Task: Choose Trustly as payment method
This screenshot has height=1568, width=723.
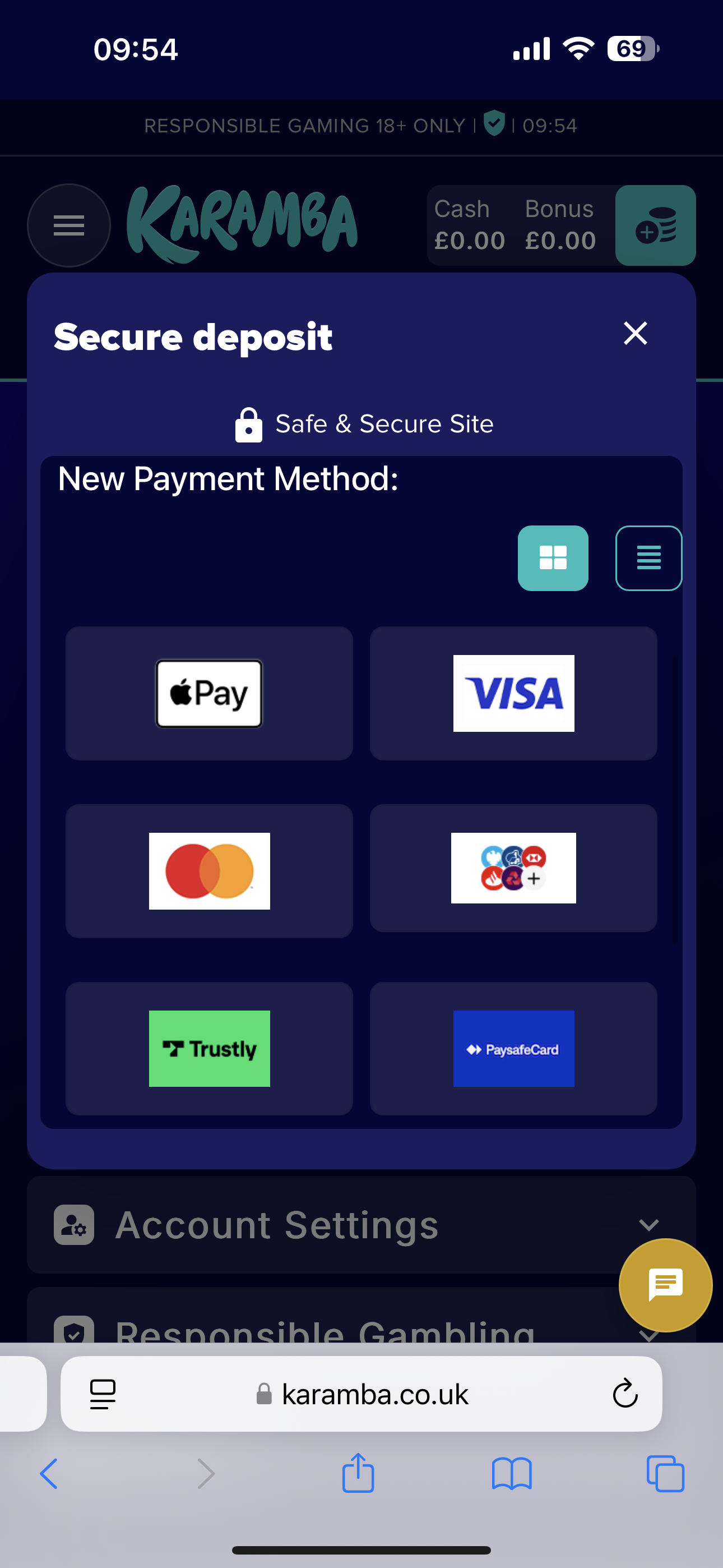Action: pyautogui.click(x=208, y=1048)
